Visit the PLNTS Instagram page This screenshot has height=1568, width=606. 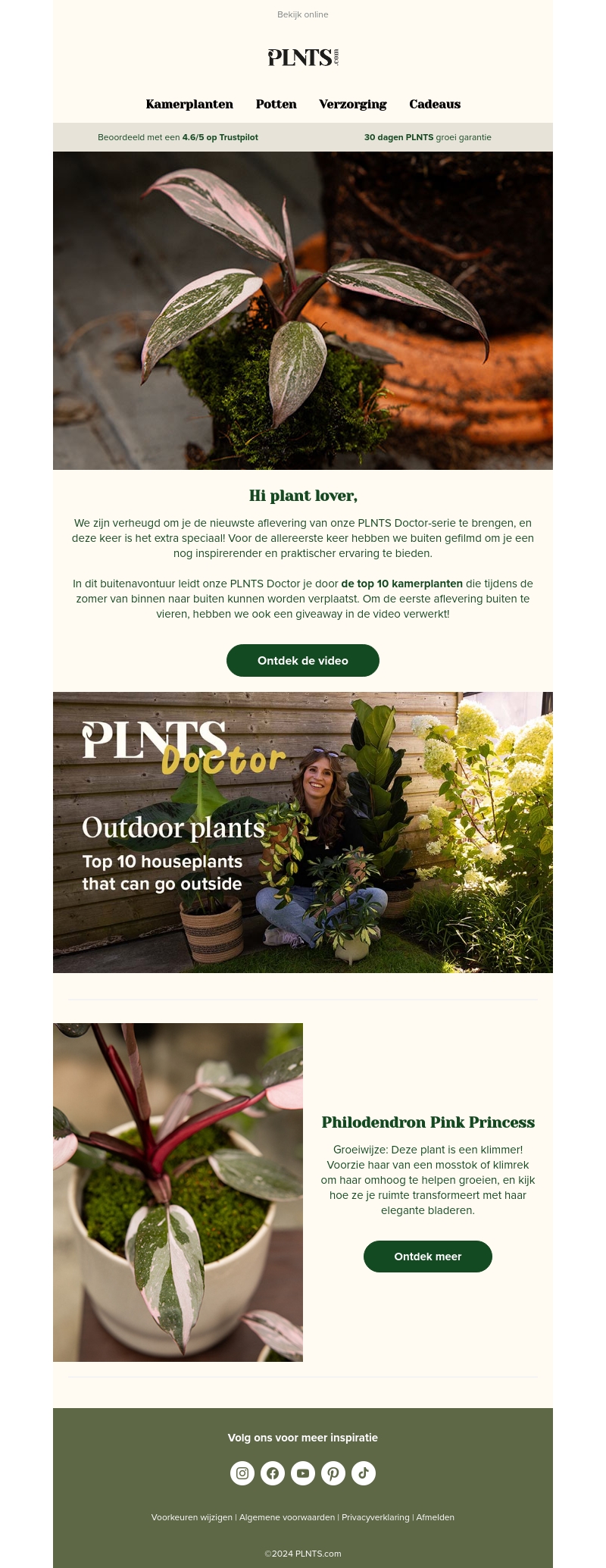coord(242,1473)
